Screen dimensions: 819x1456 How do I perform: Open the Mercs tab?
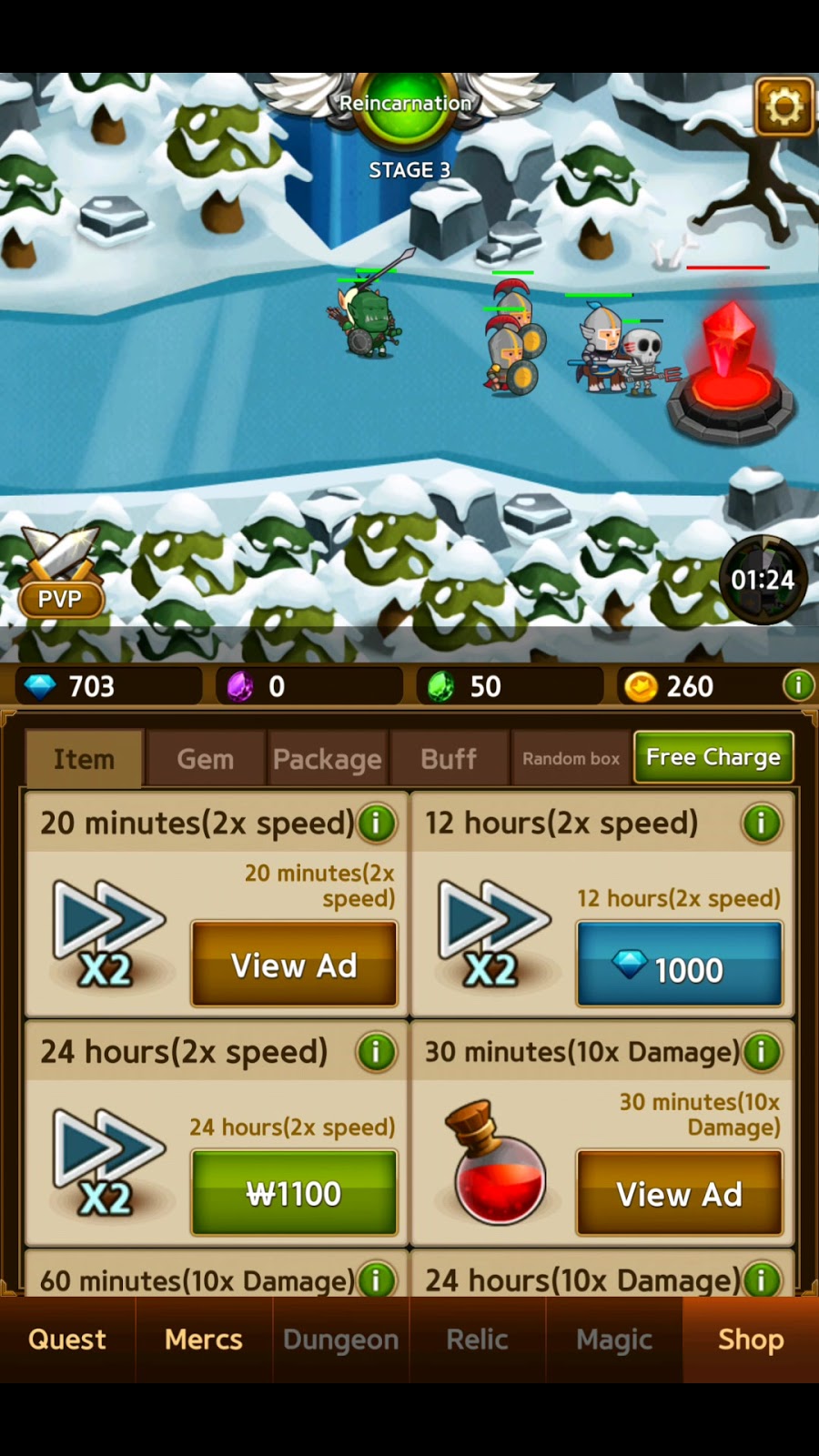click(204, 1340)
